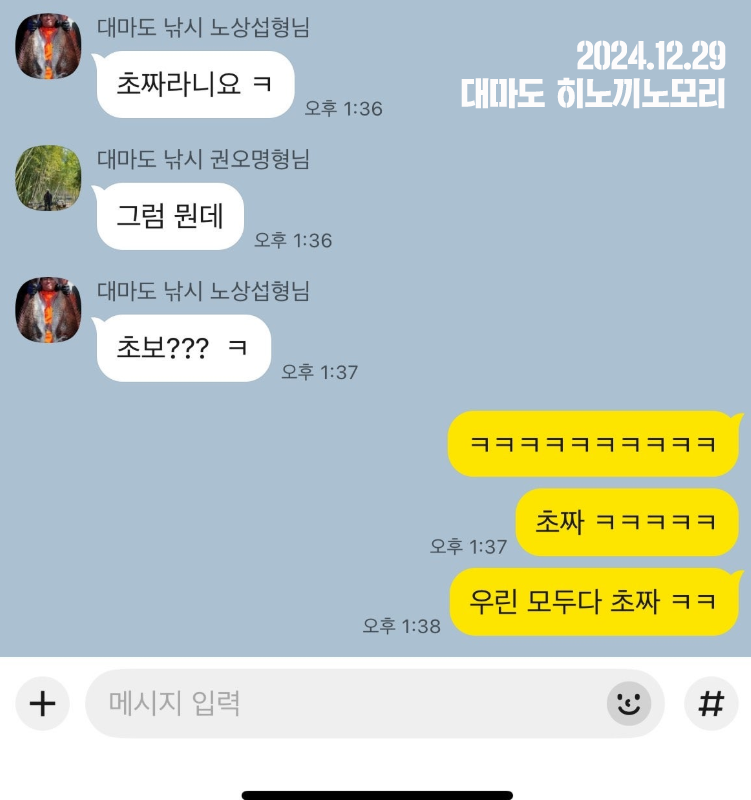
Task: Open the plus attachment menu
Action: (42, 704)
